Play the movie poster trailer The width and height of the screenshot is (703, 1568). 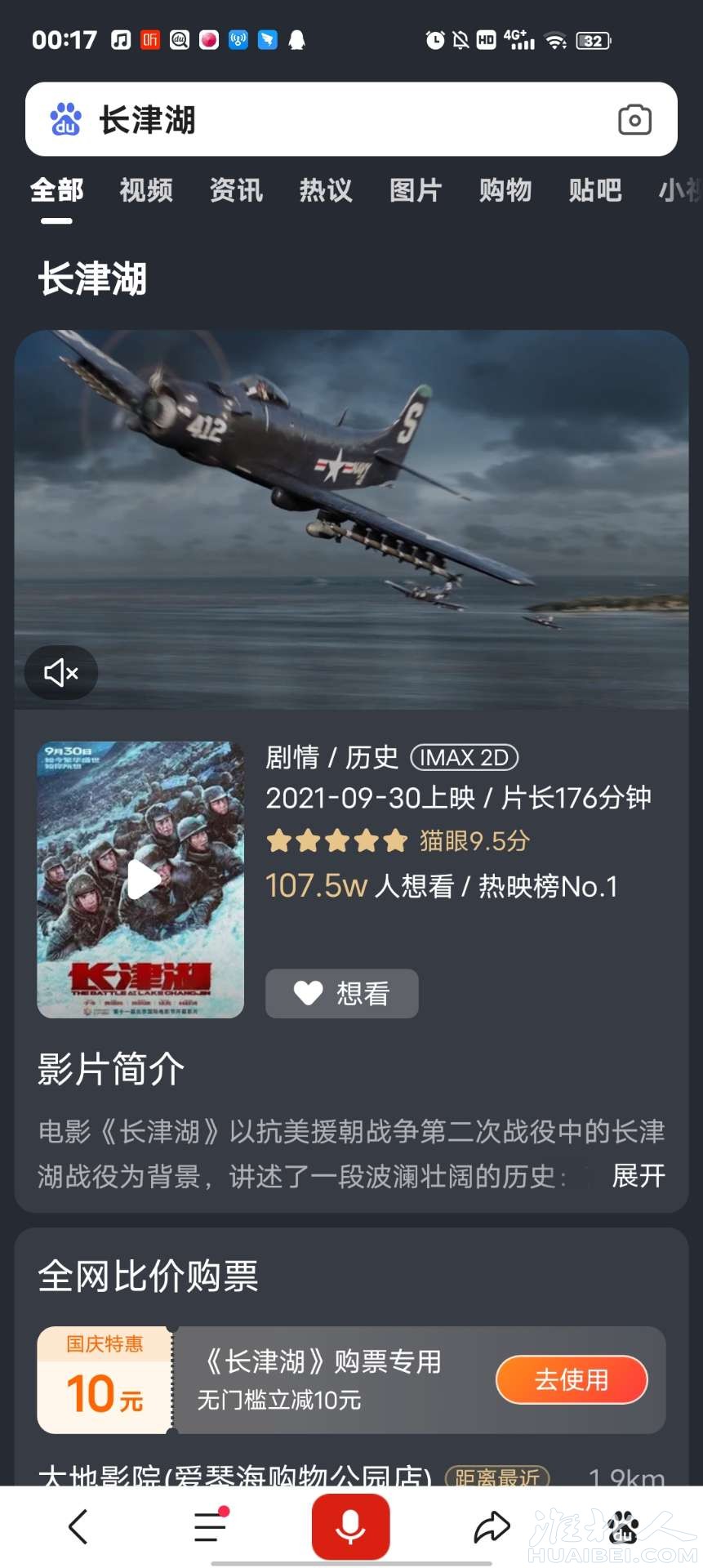[141, 880]
